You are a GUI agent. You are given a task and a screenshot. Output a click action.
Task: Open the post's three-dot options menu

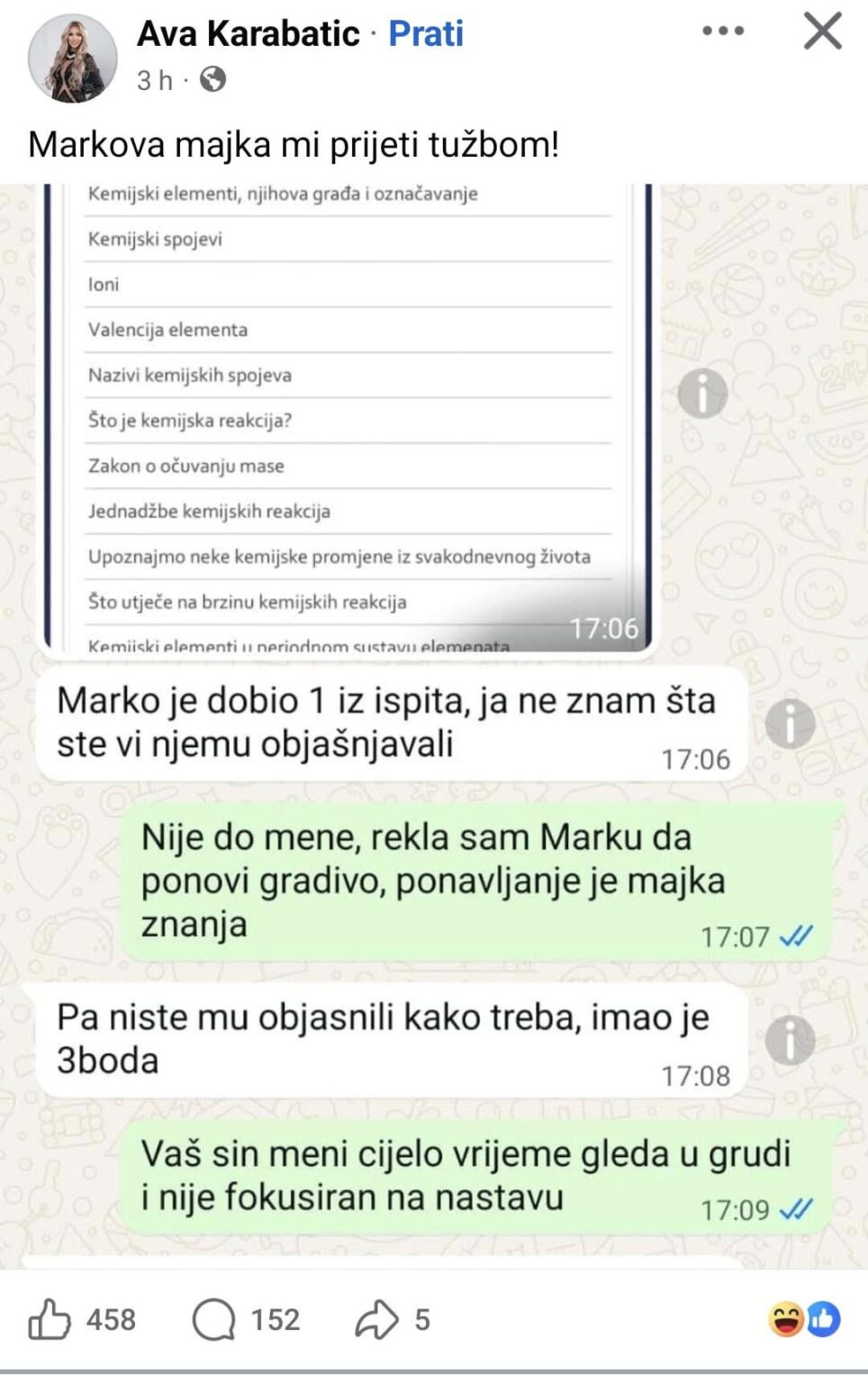pos(723,32)
